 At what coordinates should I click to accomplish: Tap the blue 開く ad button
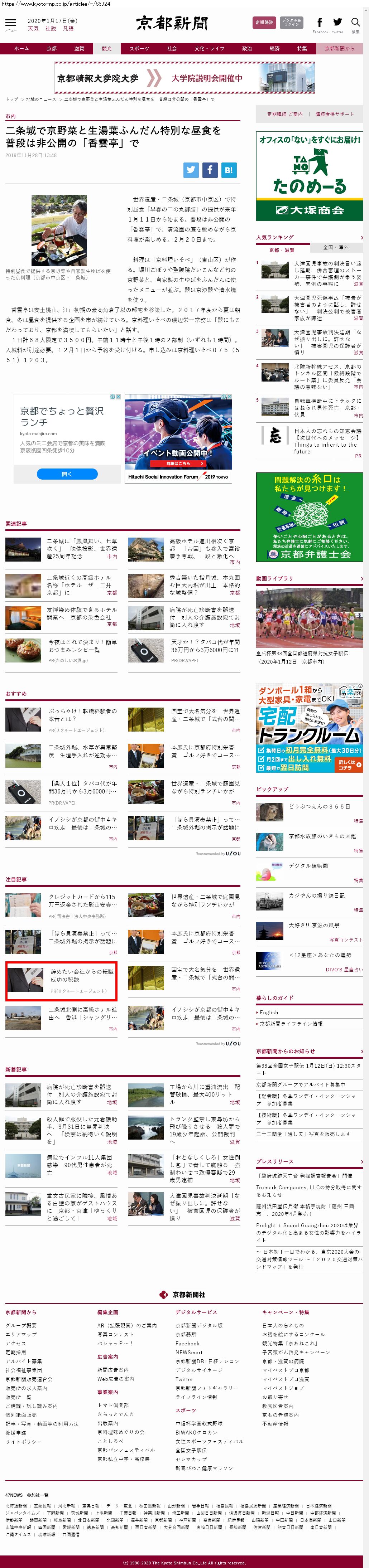click(x=67, y=474)
